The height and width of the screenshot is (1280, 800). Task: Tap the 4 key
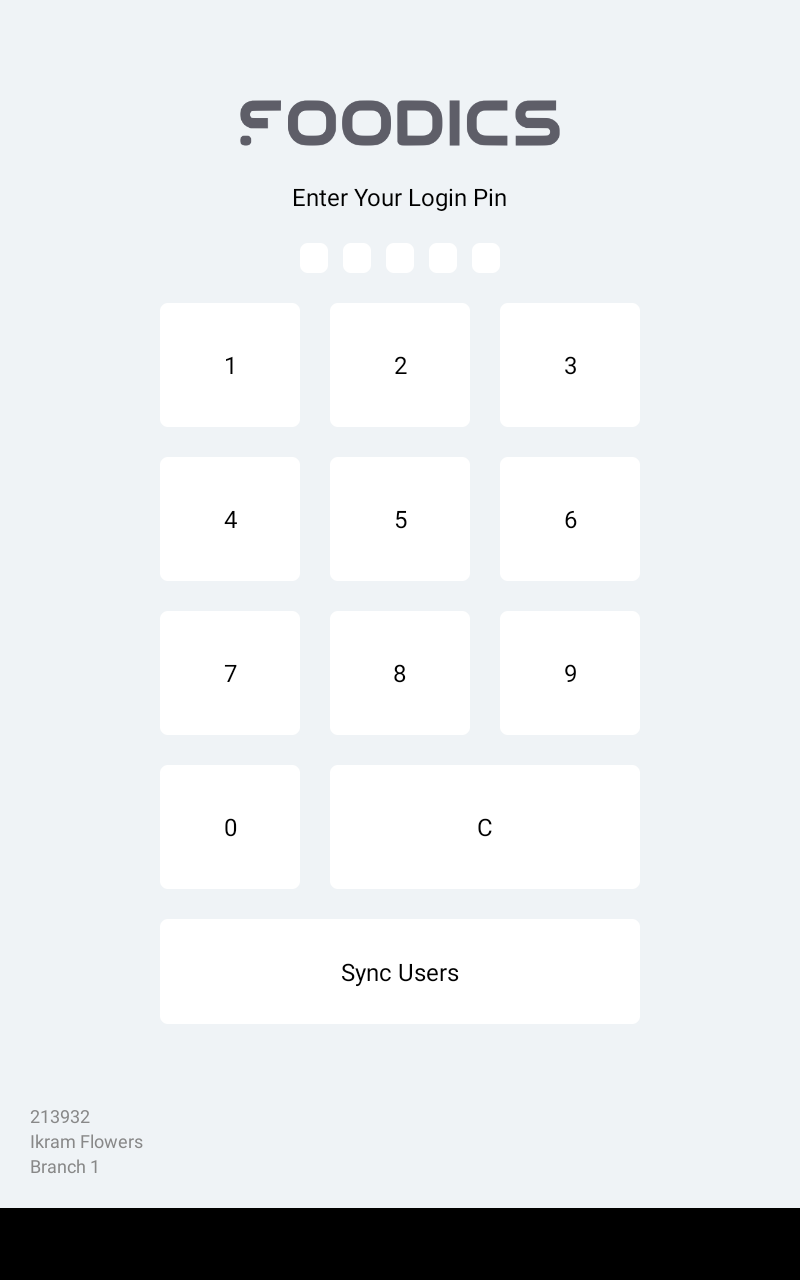tap(230, 519)
